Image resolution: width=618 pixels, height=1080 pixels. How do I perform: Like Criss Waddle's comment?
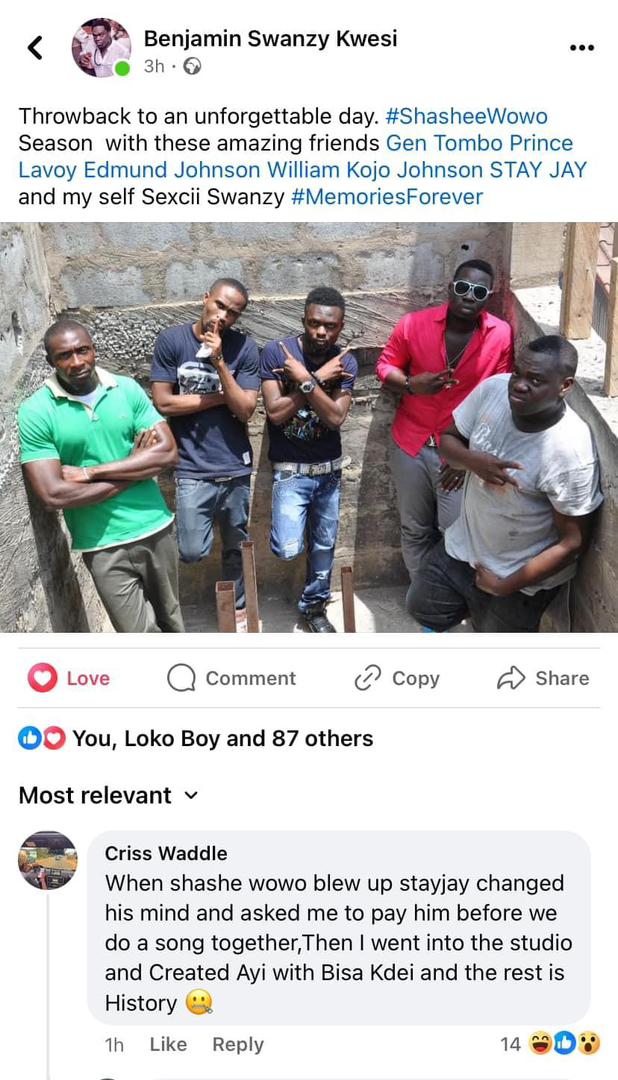pyautogui.click(x=168, y=1044)
